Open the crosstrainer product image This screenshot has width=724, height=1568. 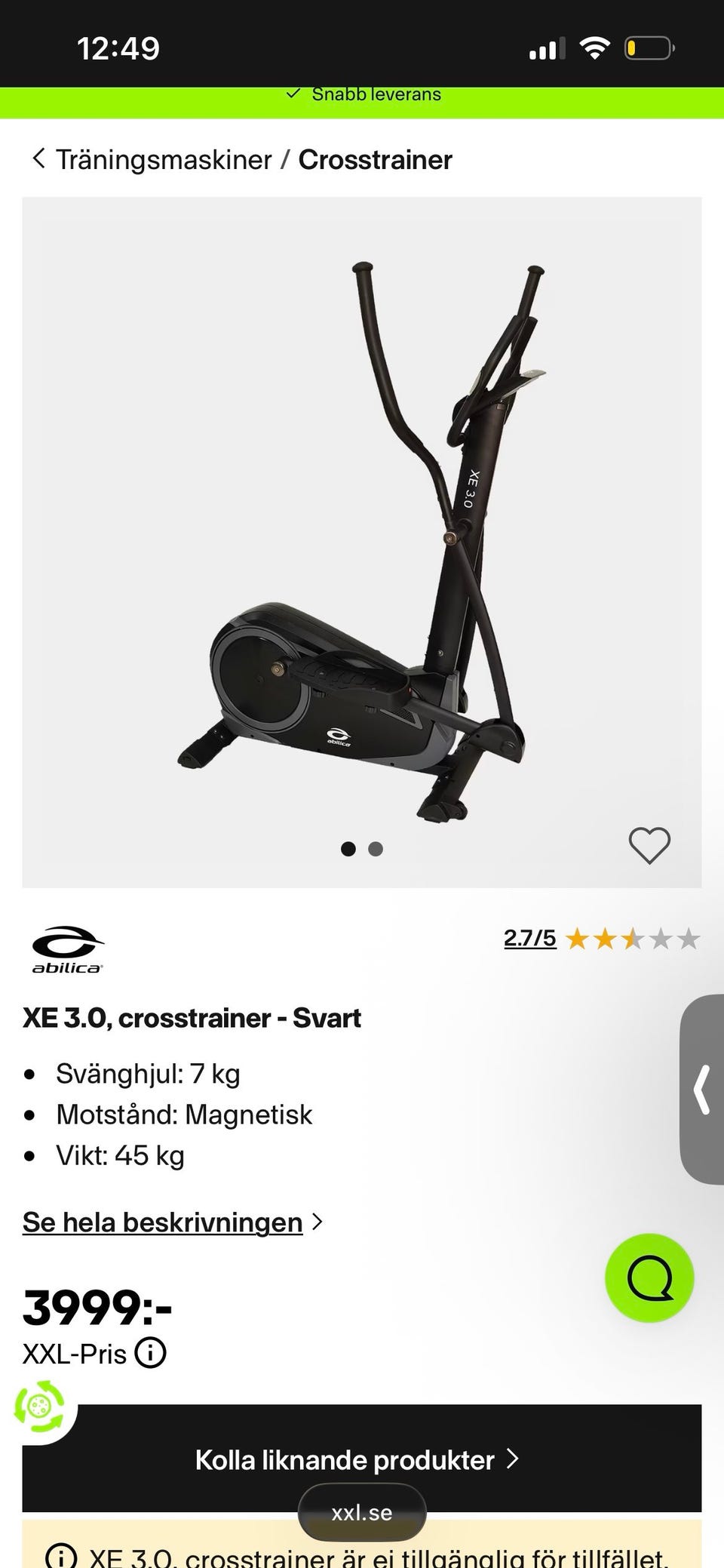click(x=362, y=542)
